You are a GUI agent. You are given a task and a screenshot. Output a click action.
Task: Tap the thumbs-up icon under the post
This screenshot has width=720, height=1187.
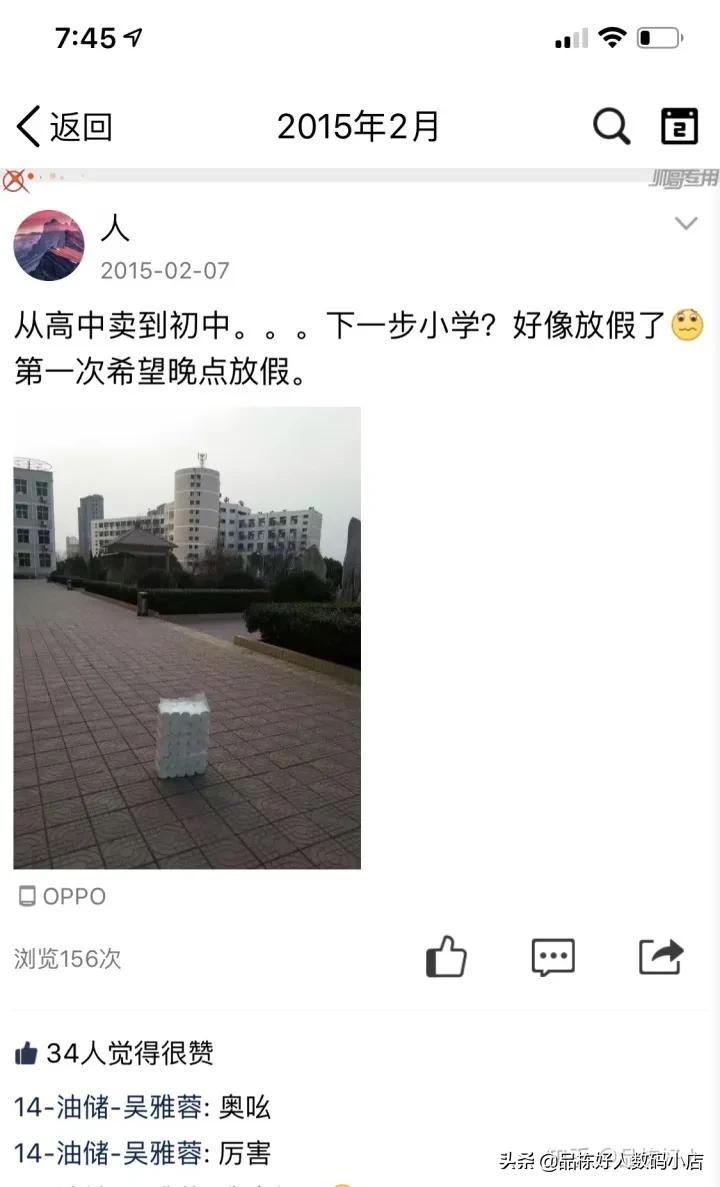445,957
